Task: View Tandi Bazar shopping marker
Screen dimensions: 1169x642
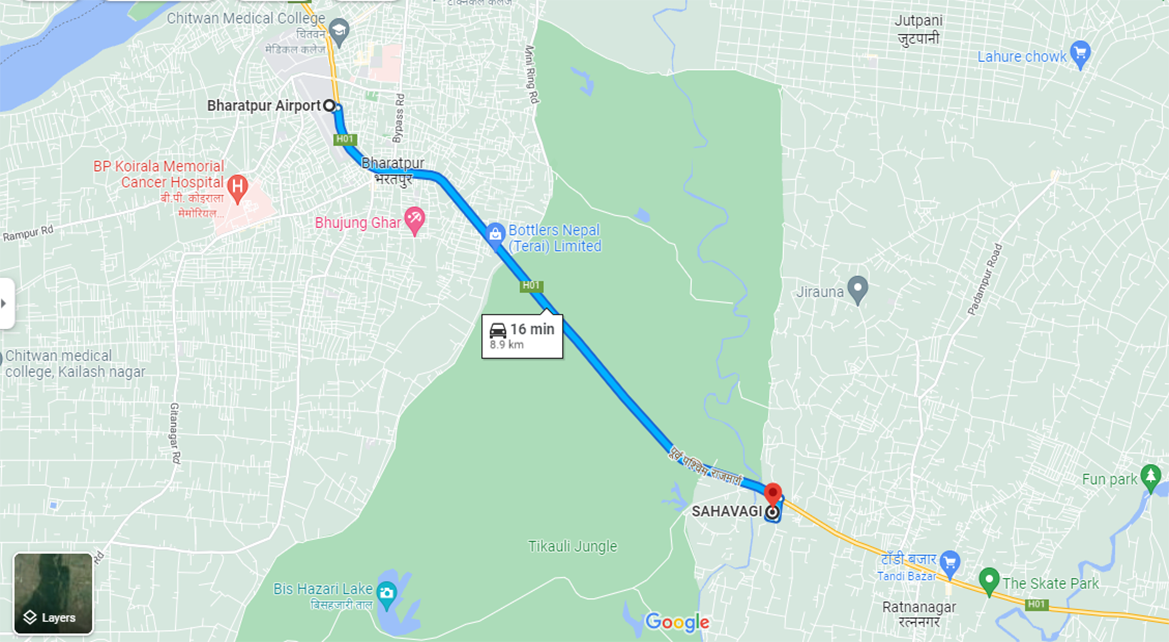Action: point(950,562)
